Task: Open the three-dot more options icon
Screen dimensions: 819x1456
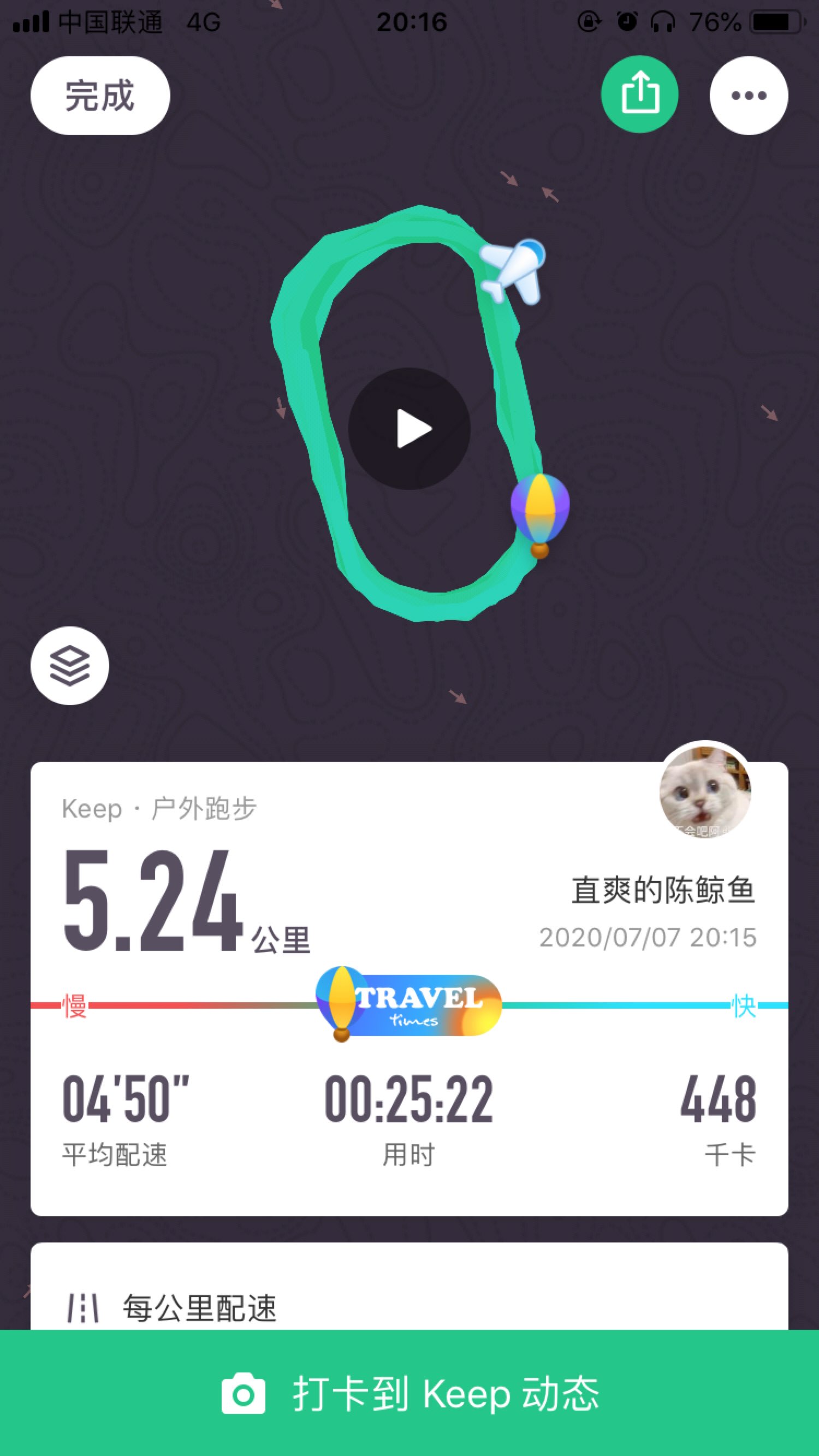Action: (x=748, y=96)
